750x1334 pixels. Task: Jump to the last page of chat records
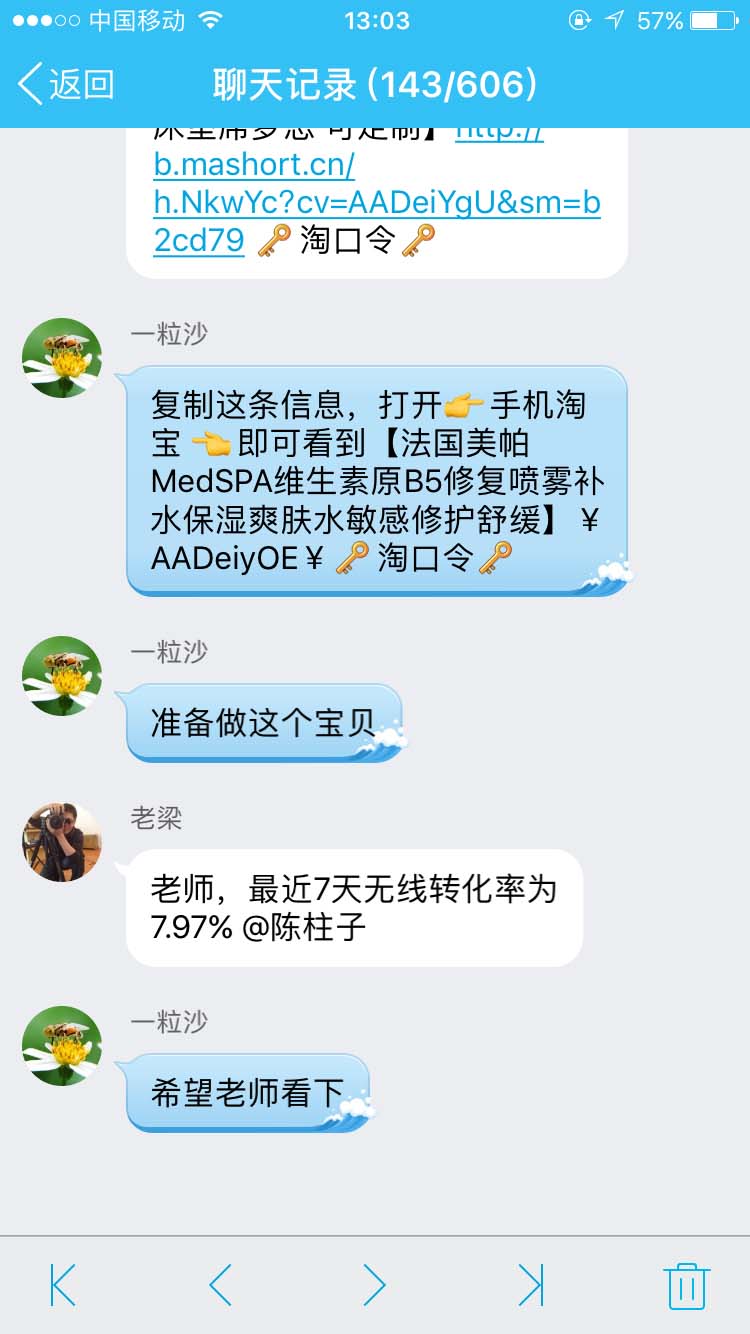point(532,1288)
